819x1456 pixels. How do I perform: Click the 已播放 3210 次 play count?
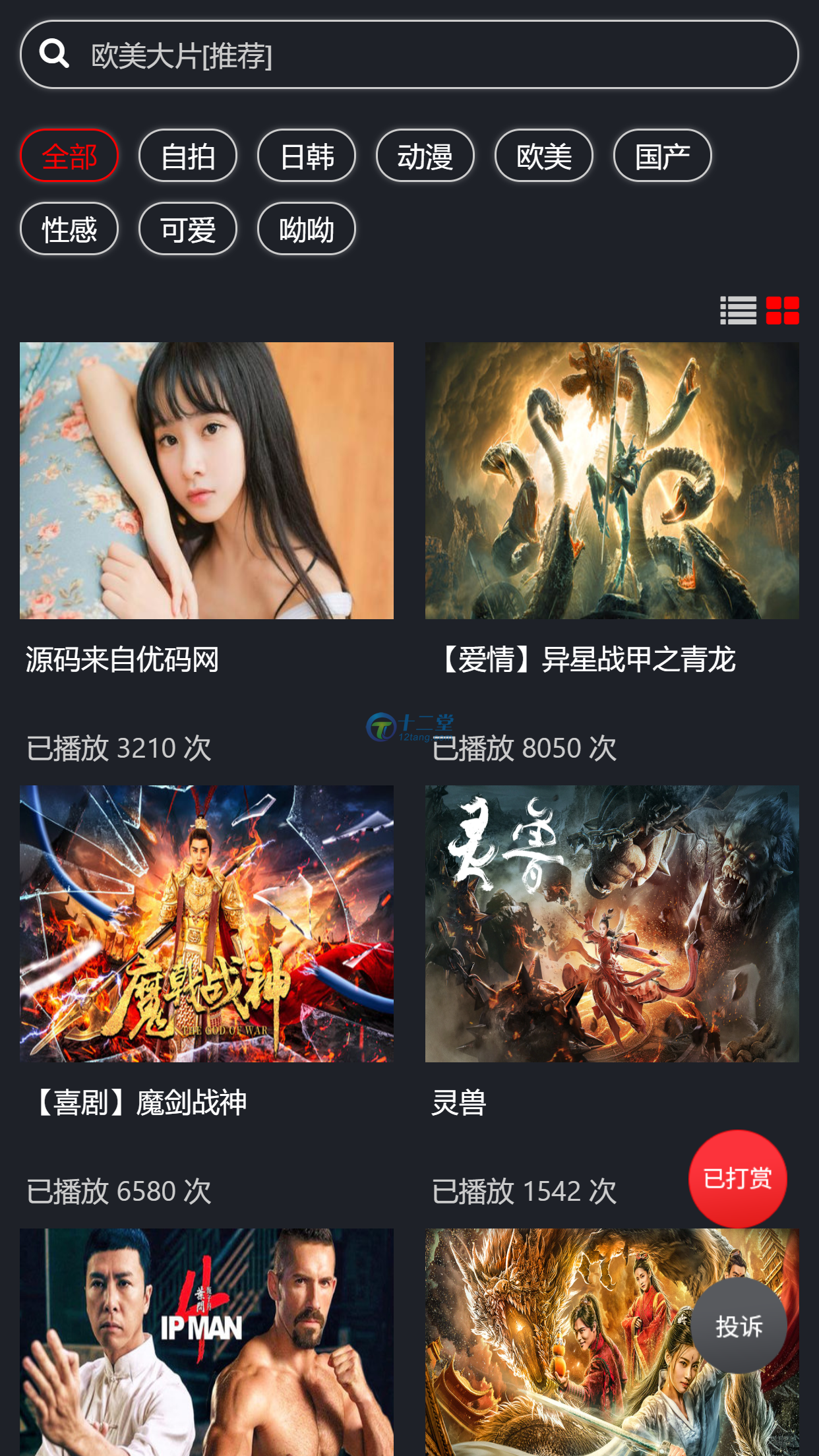pyautogui.click(x=119, y=748)
